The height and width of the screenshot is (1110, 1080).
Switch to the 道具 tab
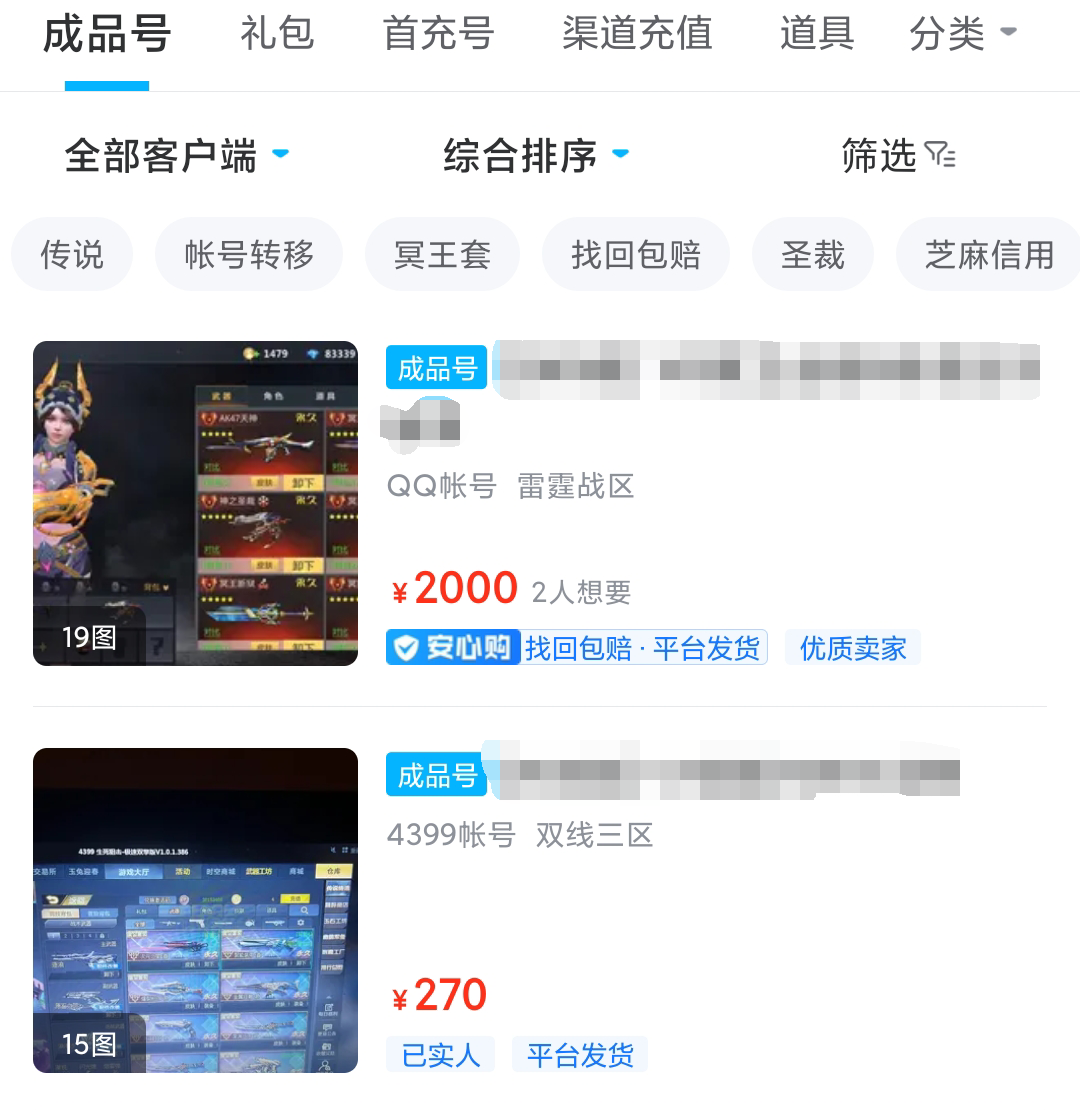817,35
